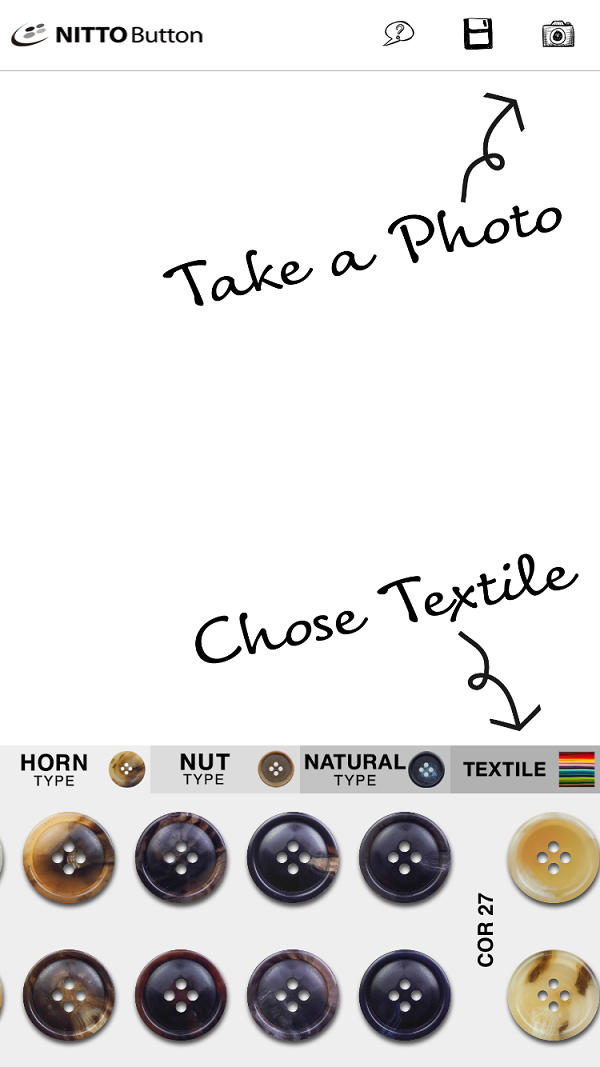Select the NATURAL TYPE tab

click(375, 770)
